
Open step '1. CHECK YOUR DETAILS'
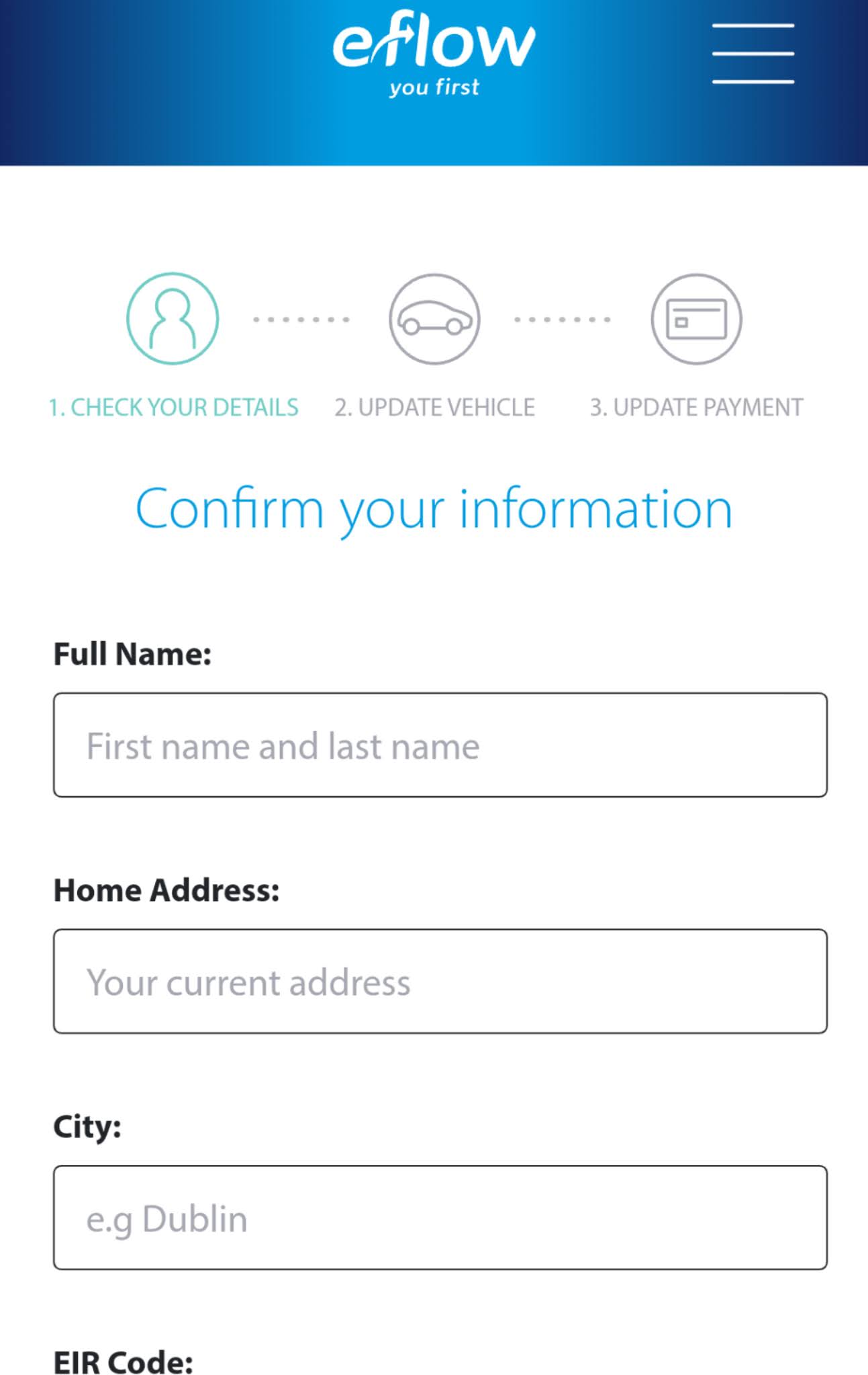pyautogui.click(x=173, y=406)
